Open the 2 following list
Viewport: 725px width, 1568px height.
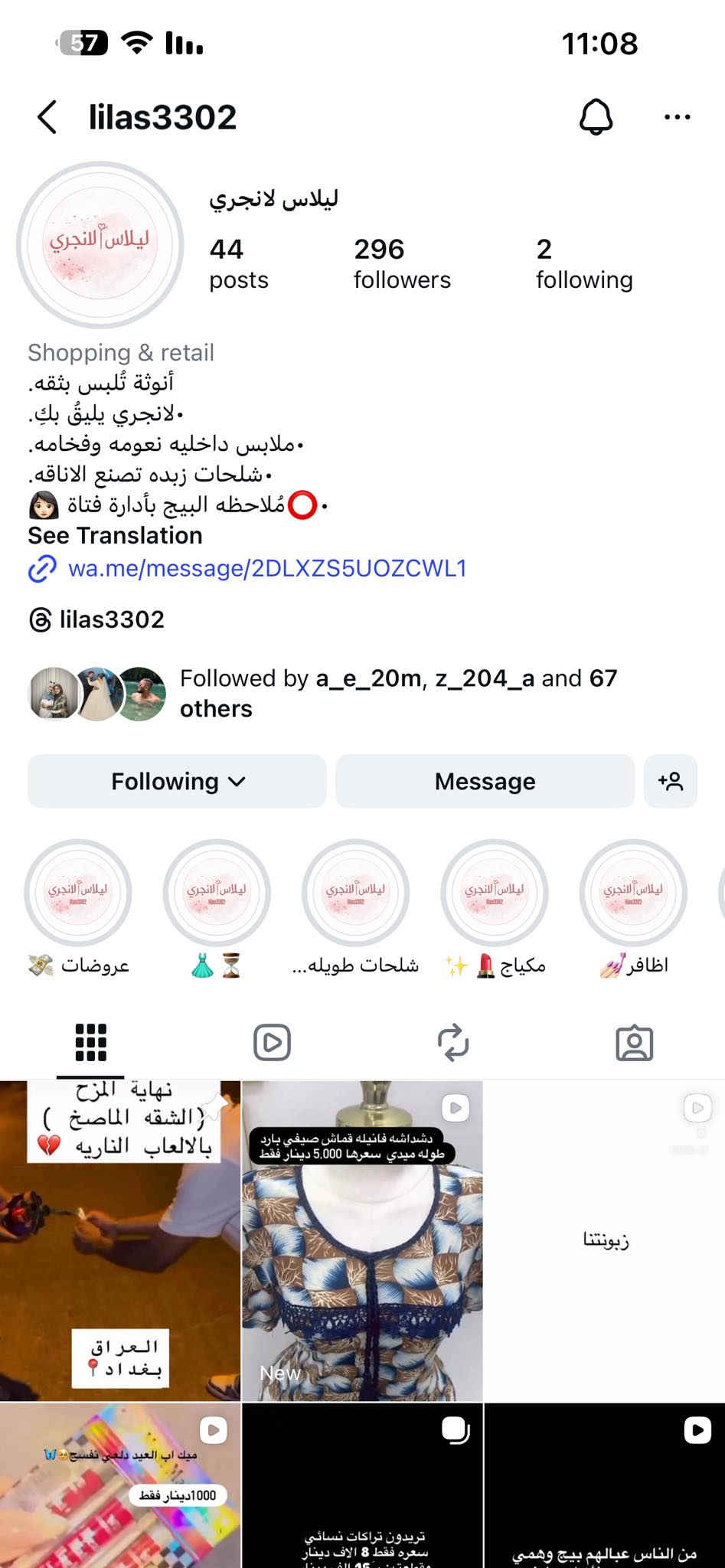(583, 264)
